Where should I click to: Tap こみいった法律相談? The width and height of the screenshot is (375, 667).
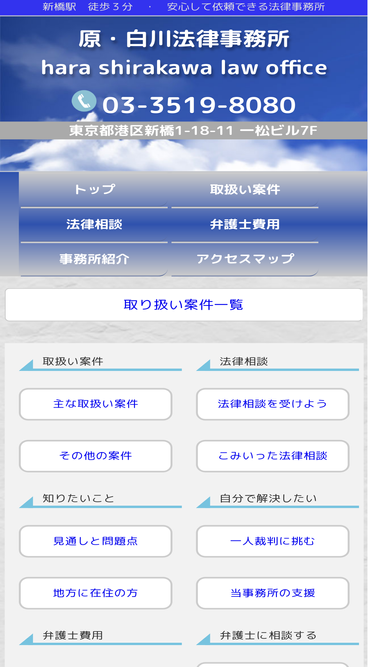(273, 456)
